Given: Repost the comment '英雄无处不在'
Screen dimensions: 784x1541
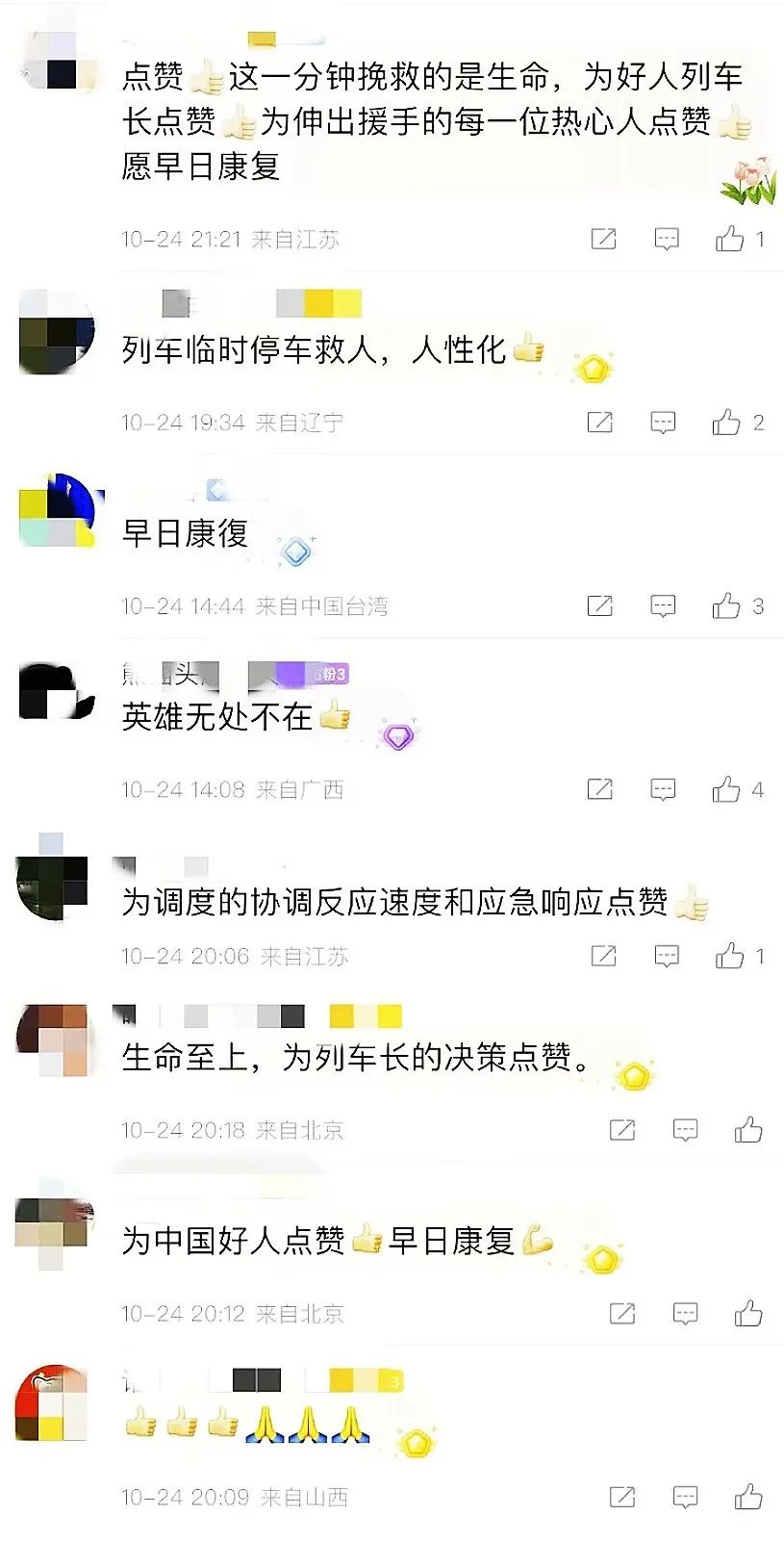Looking at the screenshot, I should click(x=600, y=789).
